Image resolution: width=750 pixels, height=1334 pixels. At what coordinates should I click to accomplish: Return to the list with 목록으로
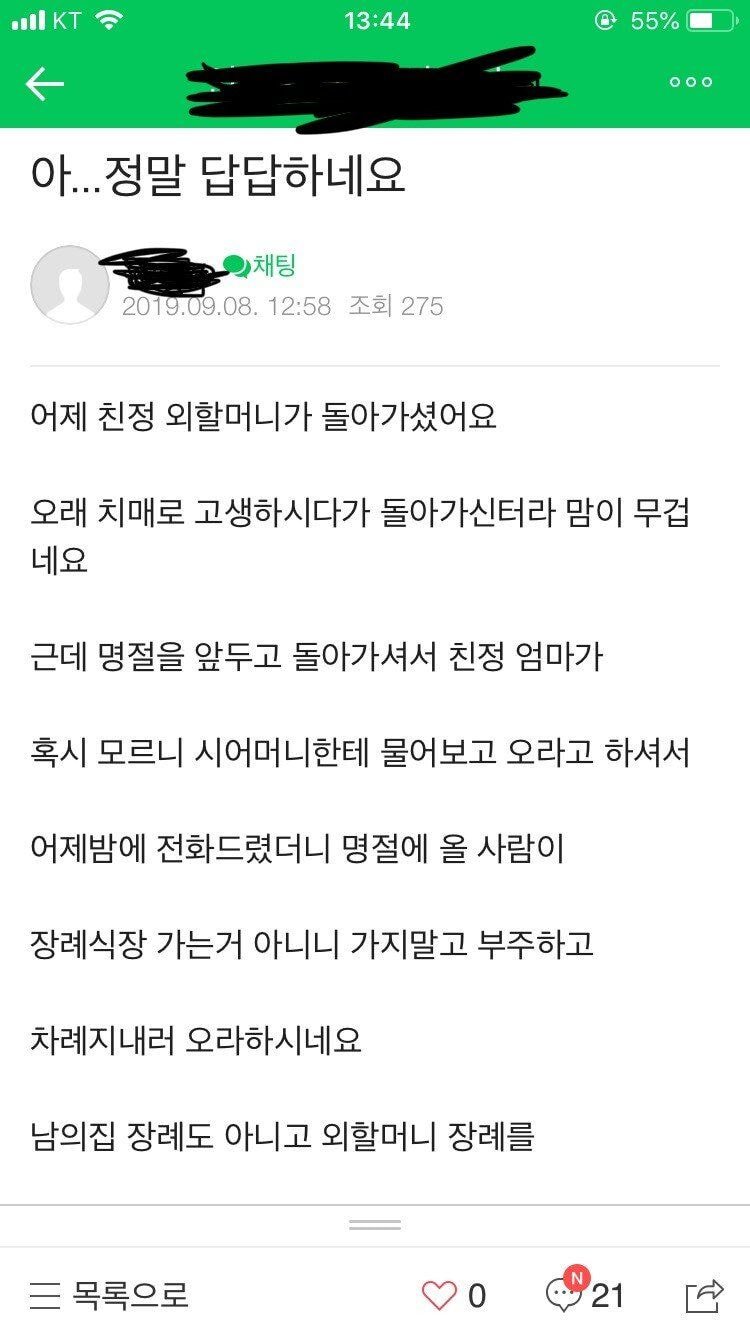tap(109, 1296)
